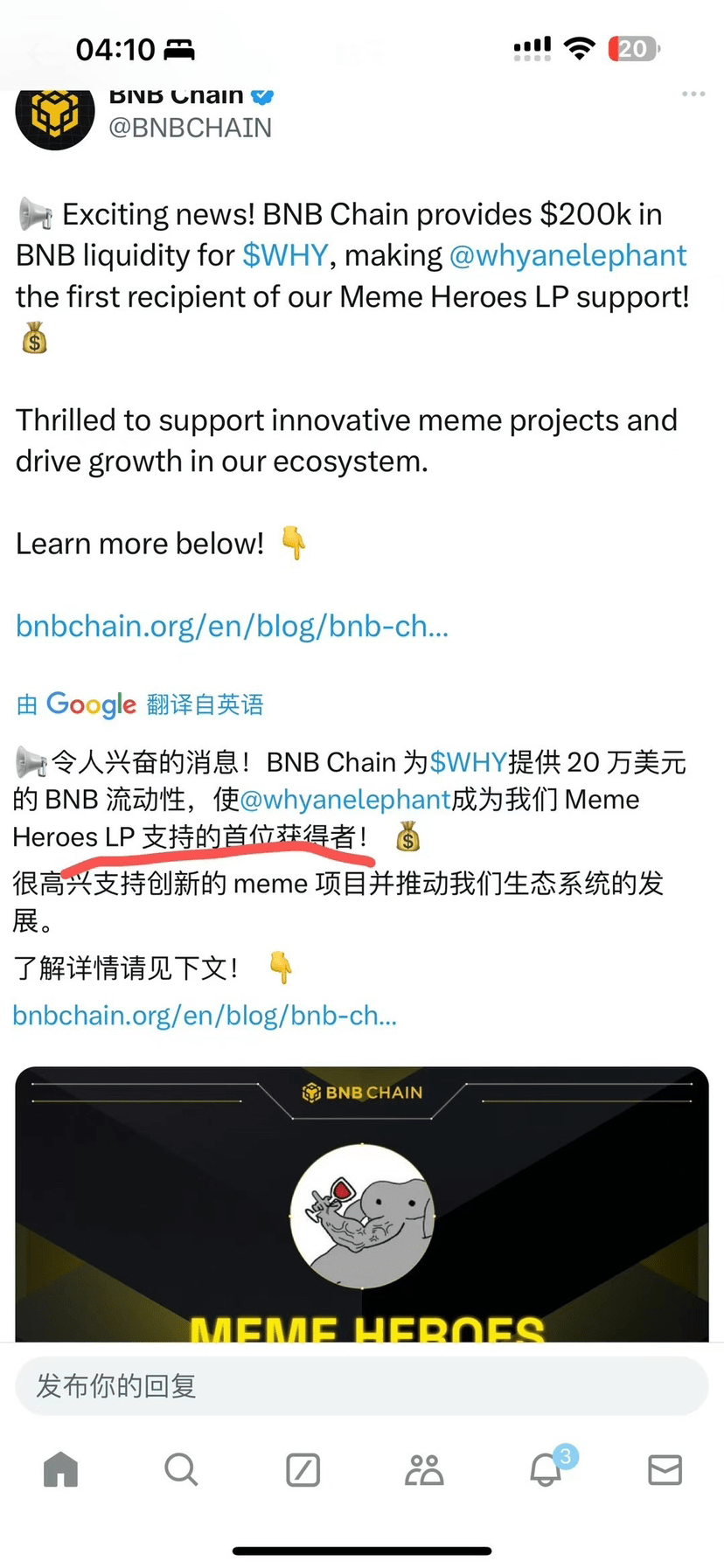
Task: Open @whyanelephant mention in the Chinese translation
Action: 345,800
